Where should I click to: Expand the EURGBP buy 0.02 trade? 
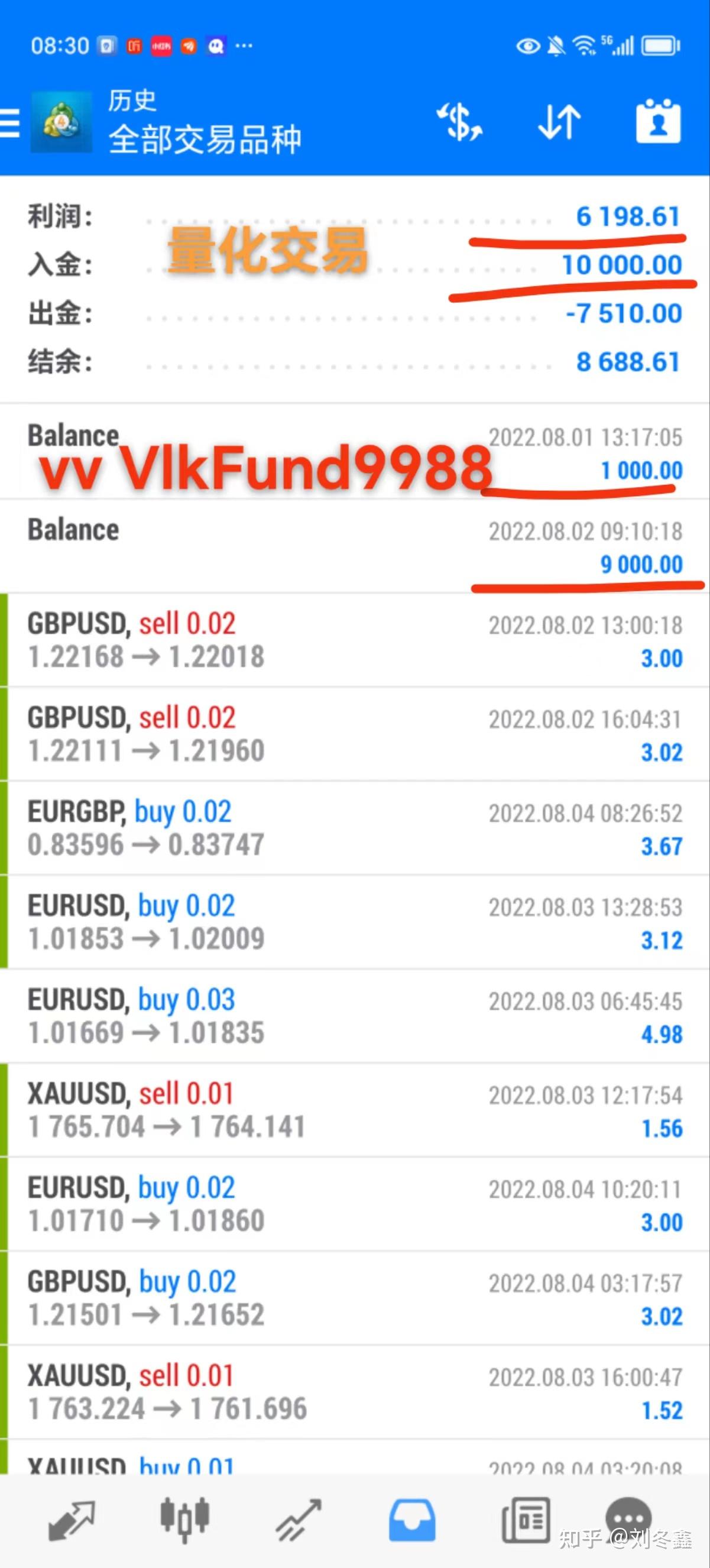[x=355, y=828]
